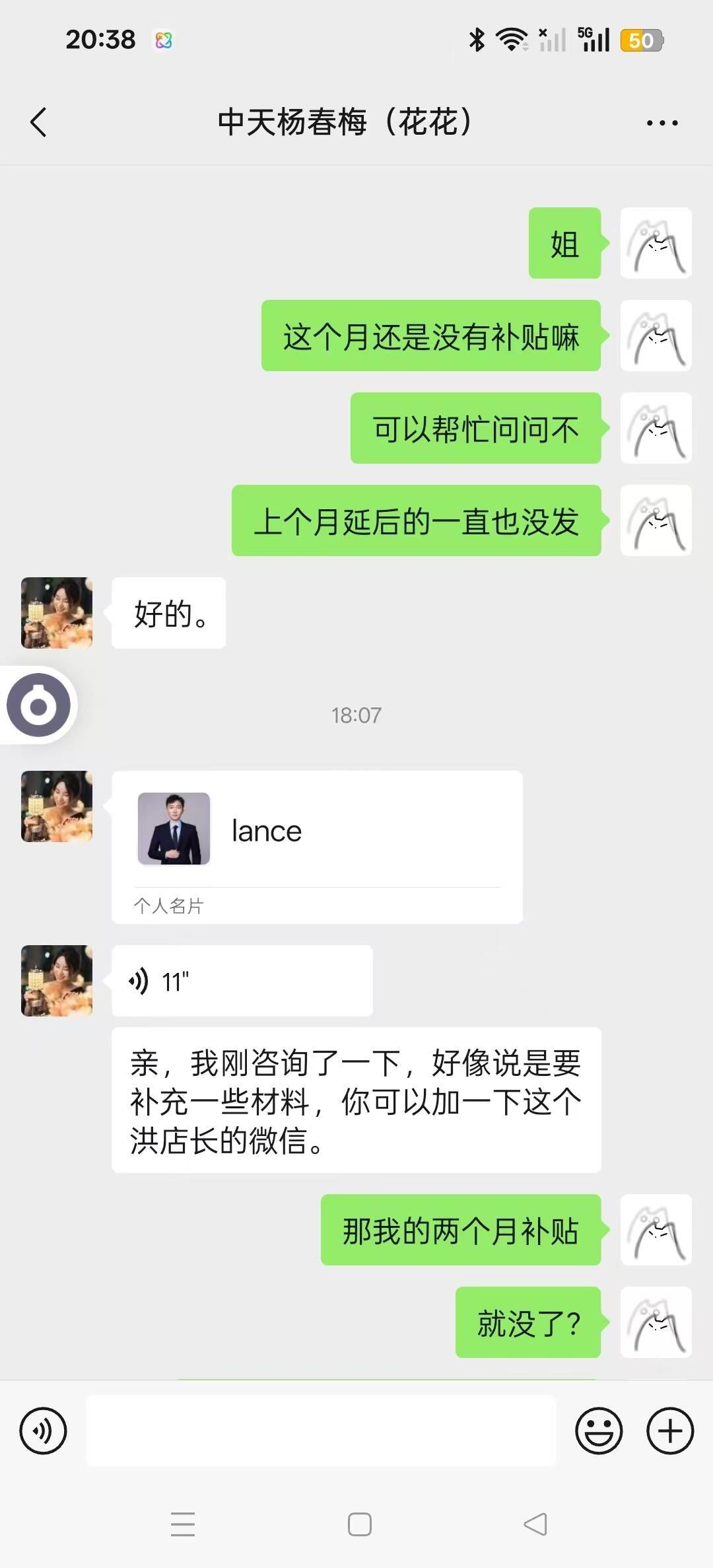The height and width of the screenshot is (1568, 713).
Task: Play the 11-second voice message
Action: 242,981
